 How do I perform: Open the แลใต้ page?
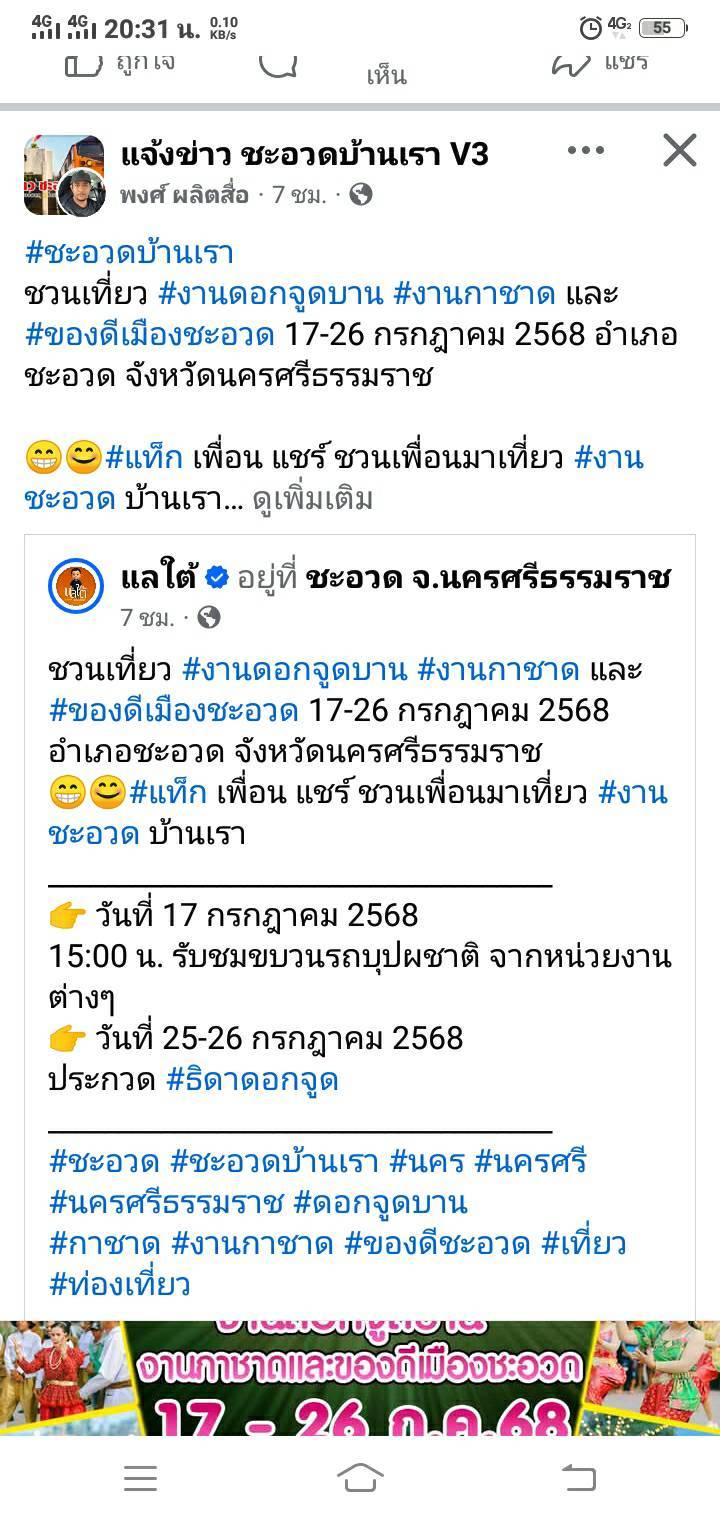[x=158, y=578]
